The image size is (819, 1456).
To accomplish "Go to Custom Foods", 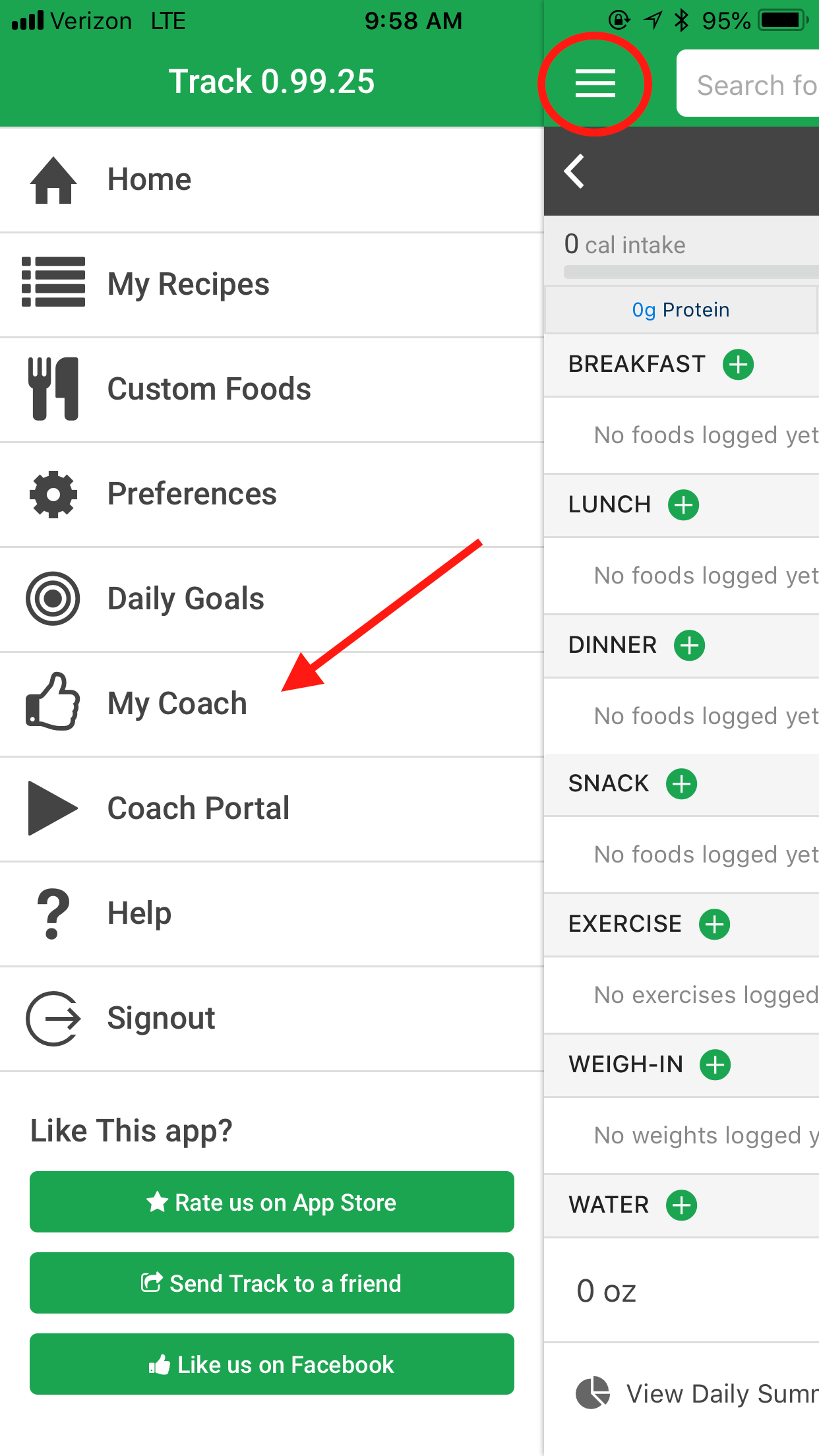I will coord(272,389).
